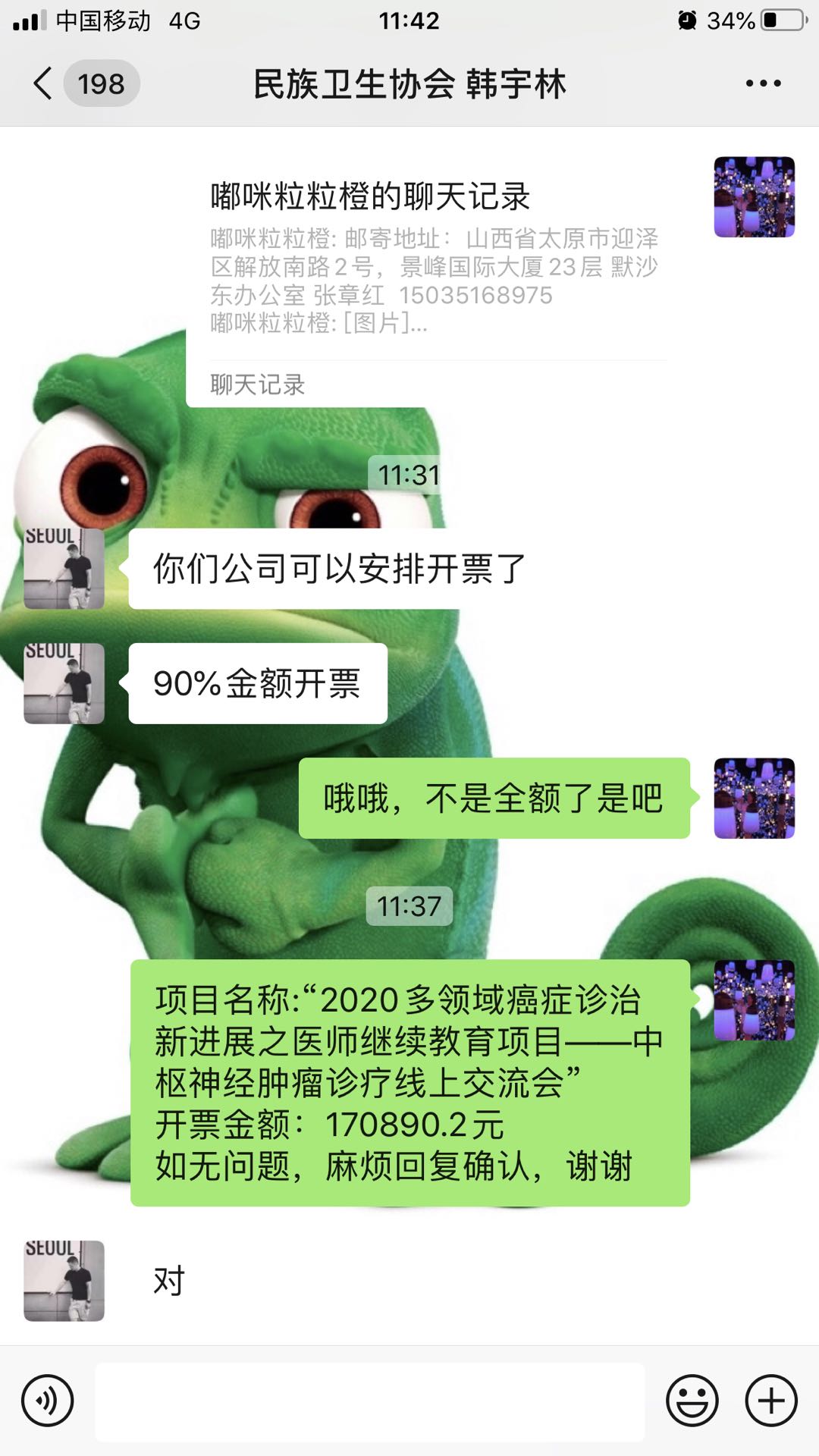819x1456 pixels.
Task: Go back to the chat list
Action: click(x=44, y=83)
